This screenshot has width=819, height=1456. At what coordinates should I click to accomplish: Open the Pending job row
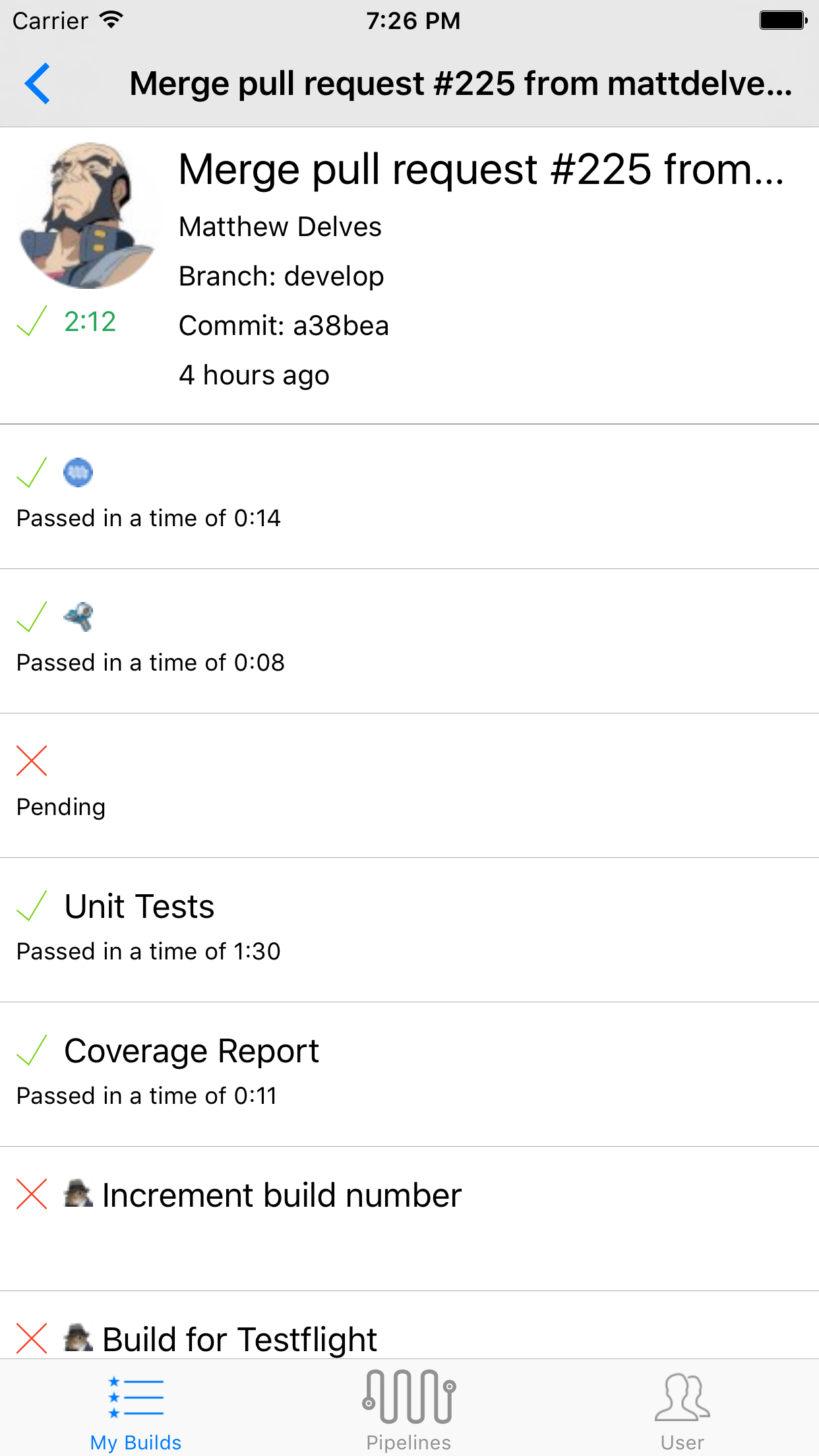409,785
